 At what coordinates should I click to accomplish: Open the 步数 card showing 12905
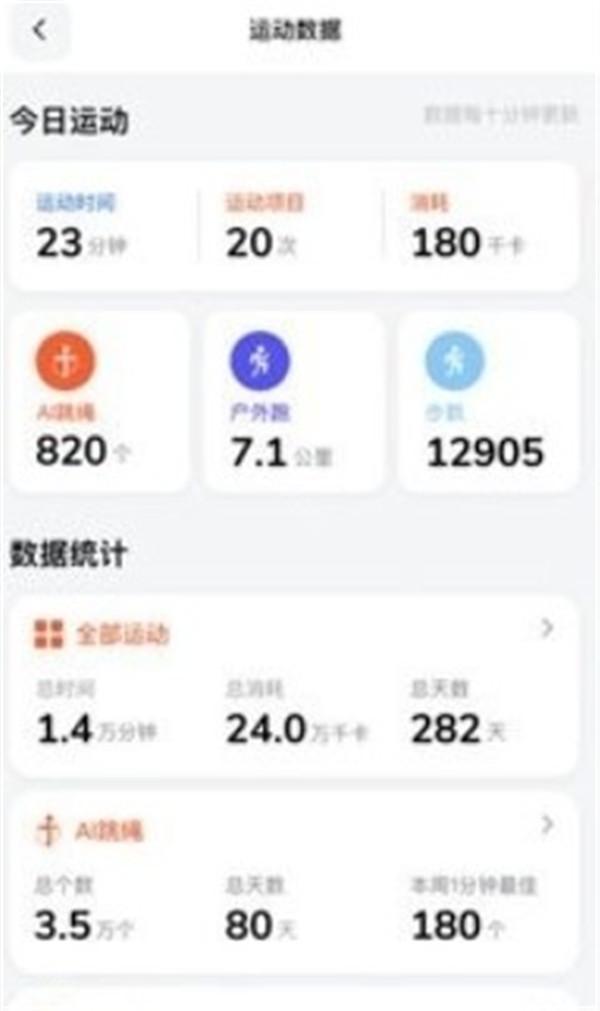tap(488, 402)
